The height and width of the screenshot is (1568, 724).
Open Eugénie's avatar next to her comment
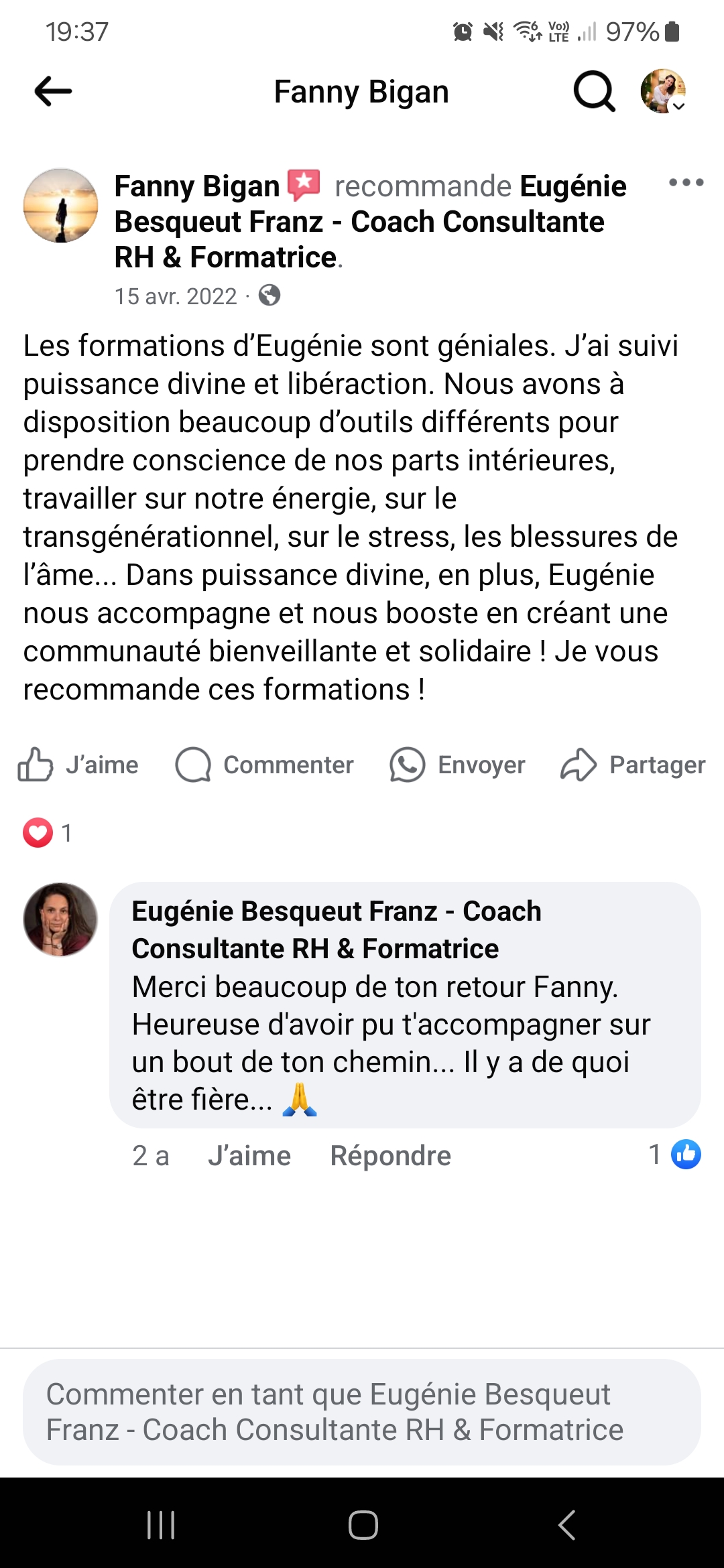60,919
